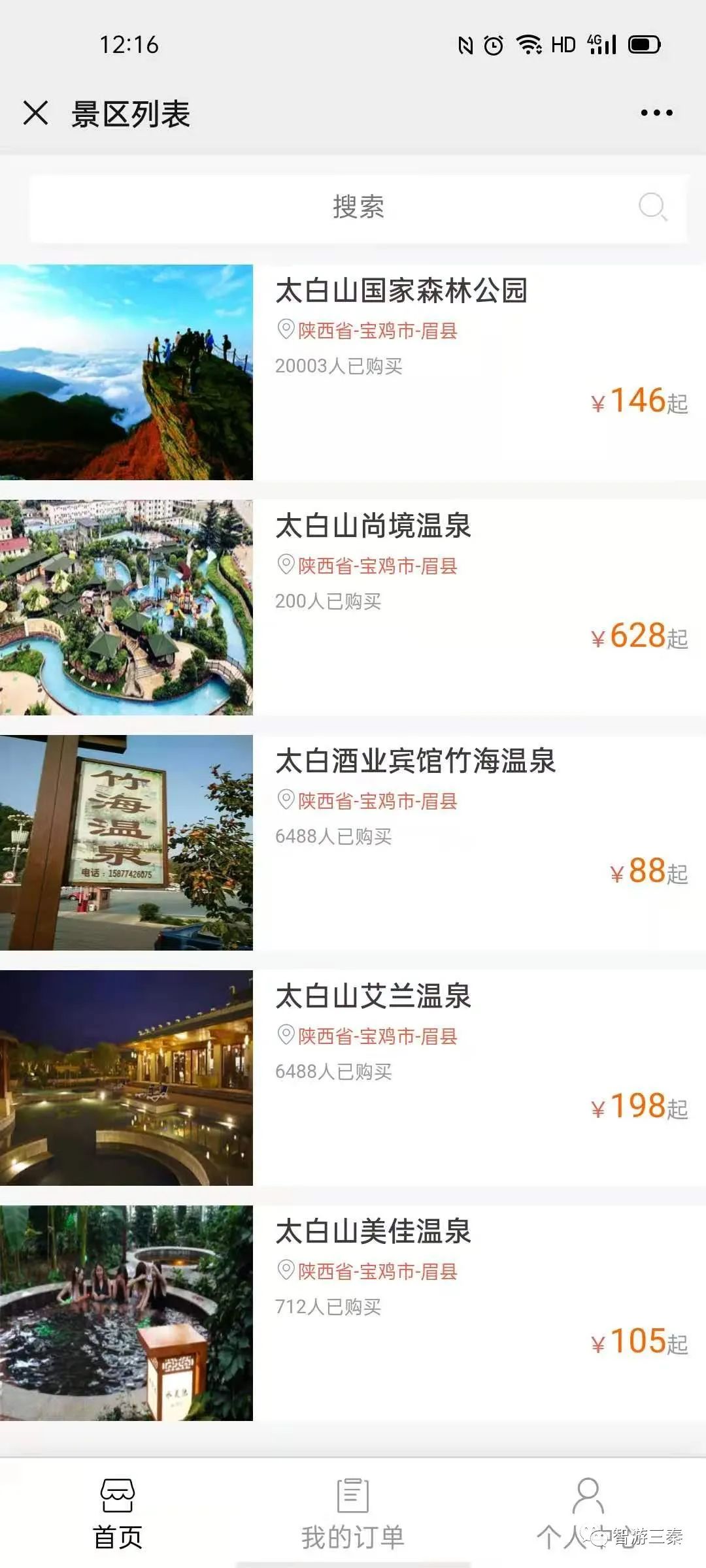Tap the NFC icon in status bar
706x1568 pixels.
coord(465,44)
